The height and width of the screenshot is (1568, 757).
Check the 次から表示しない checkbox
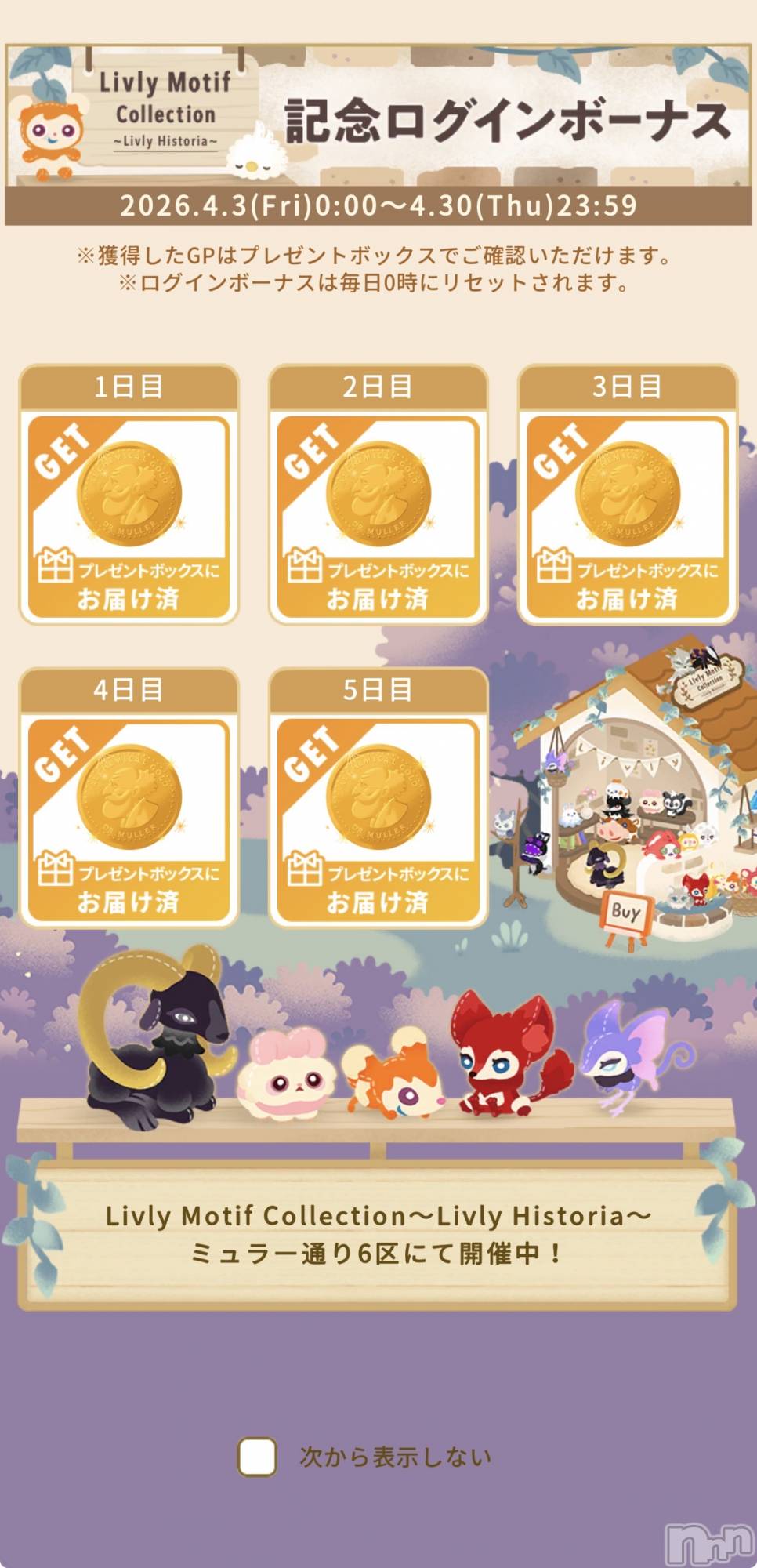pos(257,1457)
